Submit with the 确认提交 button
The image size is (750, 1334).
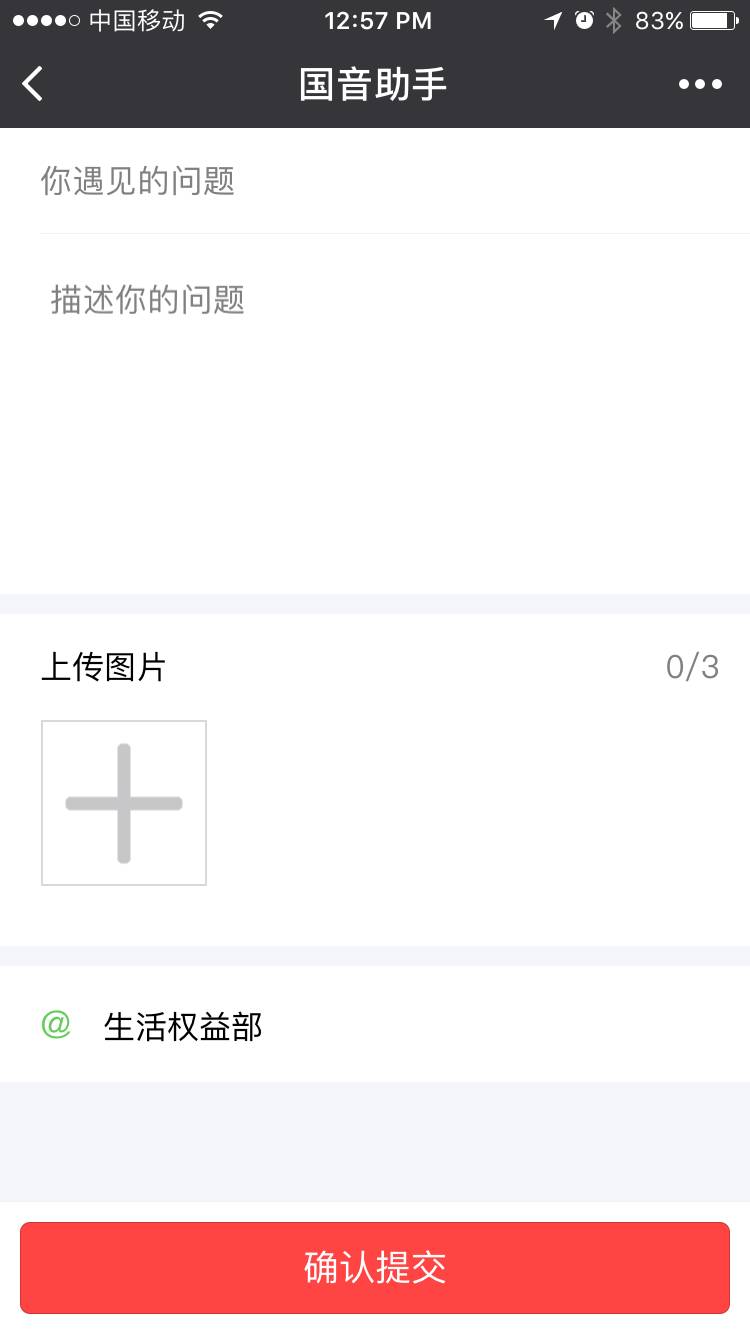[x=375, y=1267]
